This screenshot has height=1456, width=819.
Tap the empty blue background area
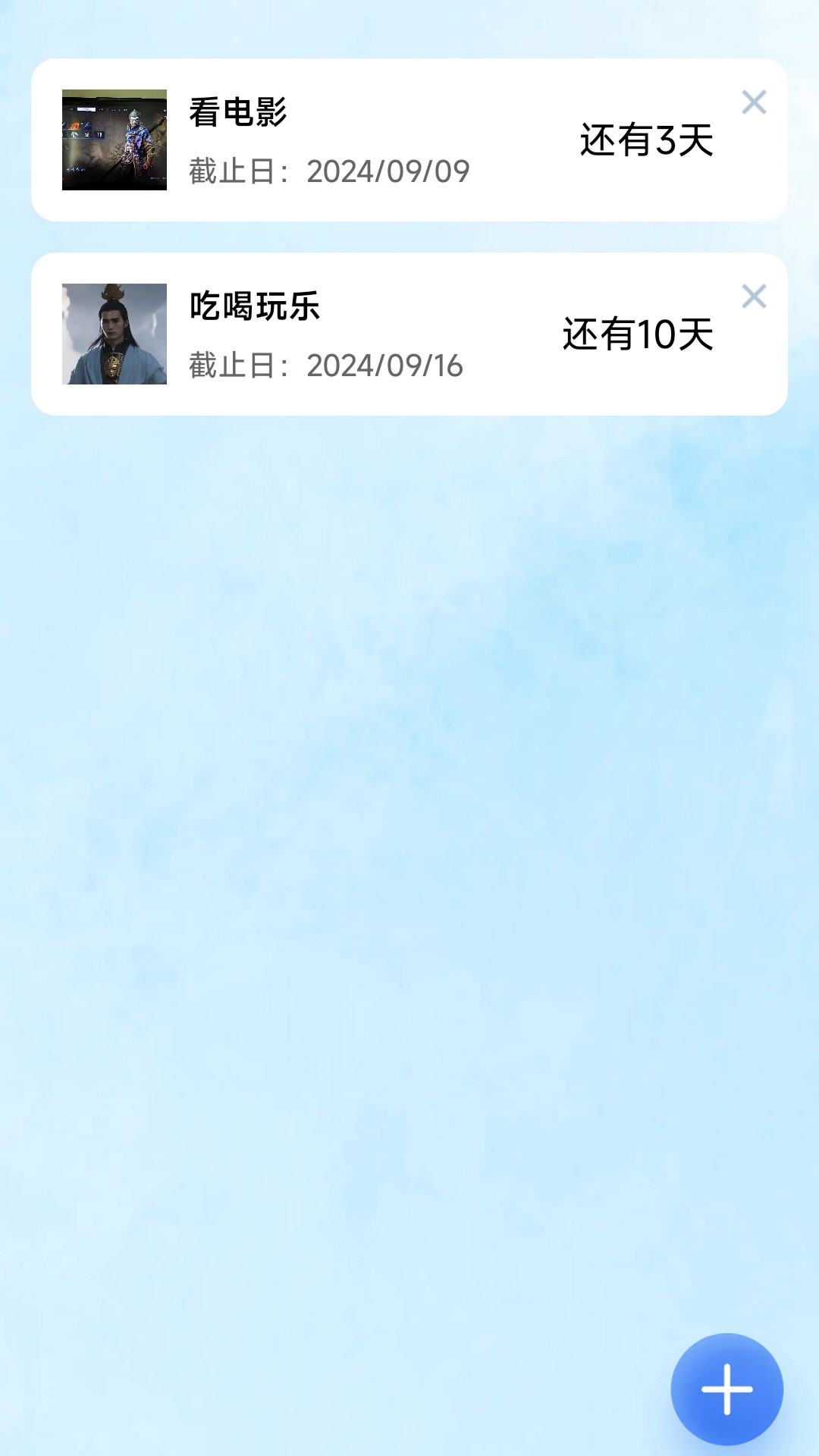409,834
